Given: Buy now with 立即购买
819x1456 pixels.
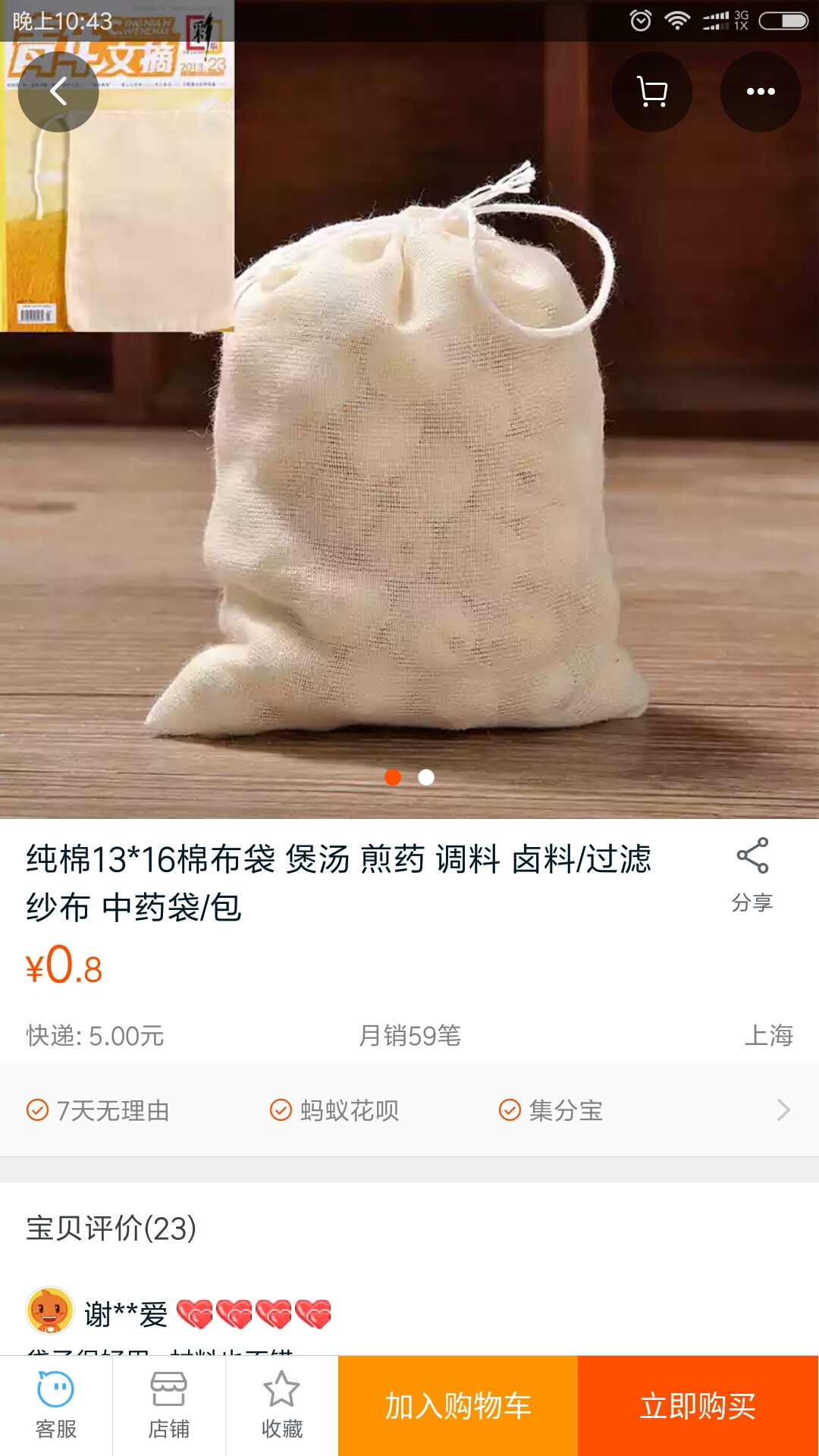Looking at the screenshot, I should coord(698,1405).
